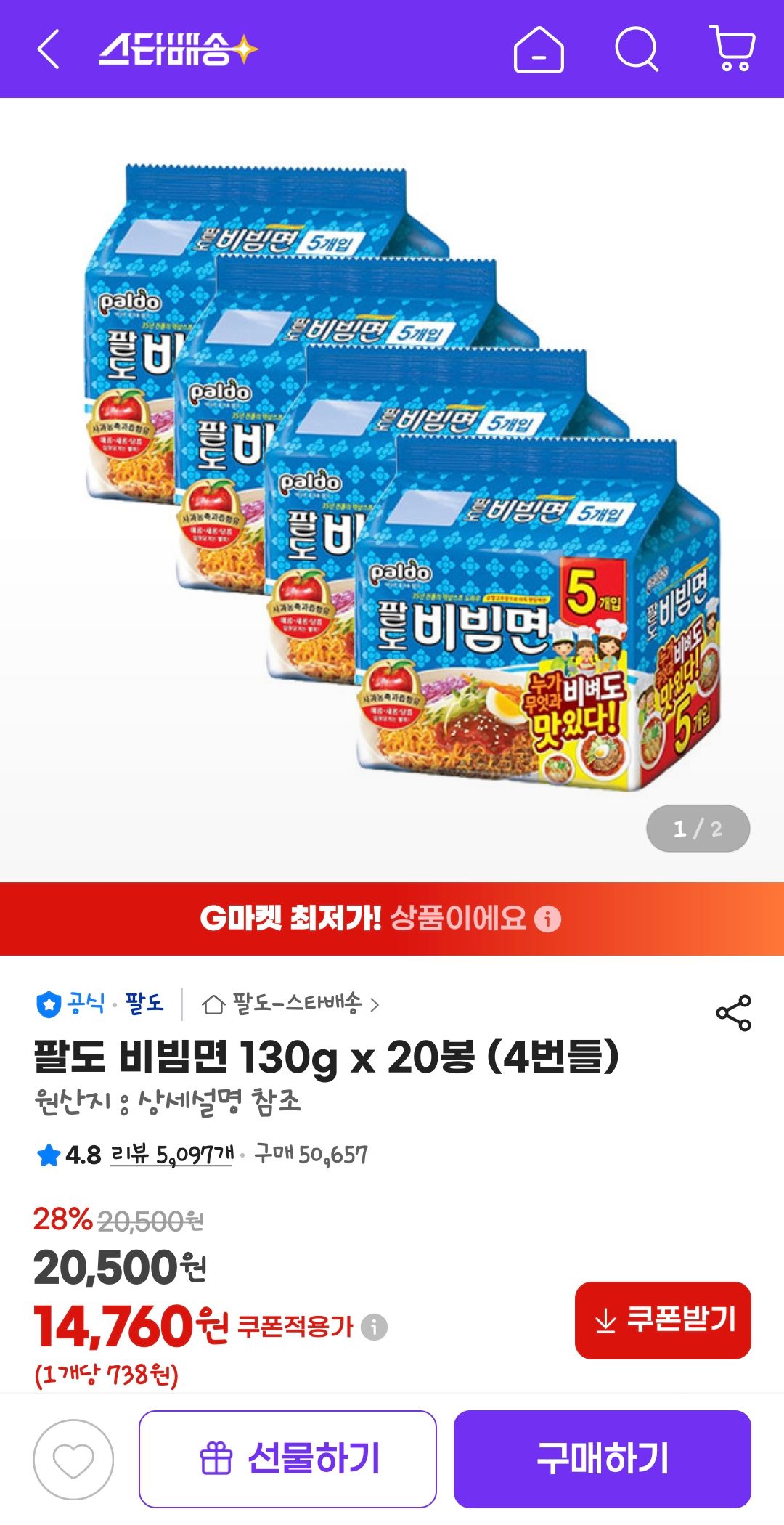Tap 선물하기 to gift this item
Viewport: 784px width, 1525px height.
[287, 1459]
